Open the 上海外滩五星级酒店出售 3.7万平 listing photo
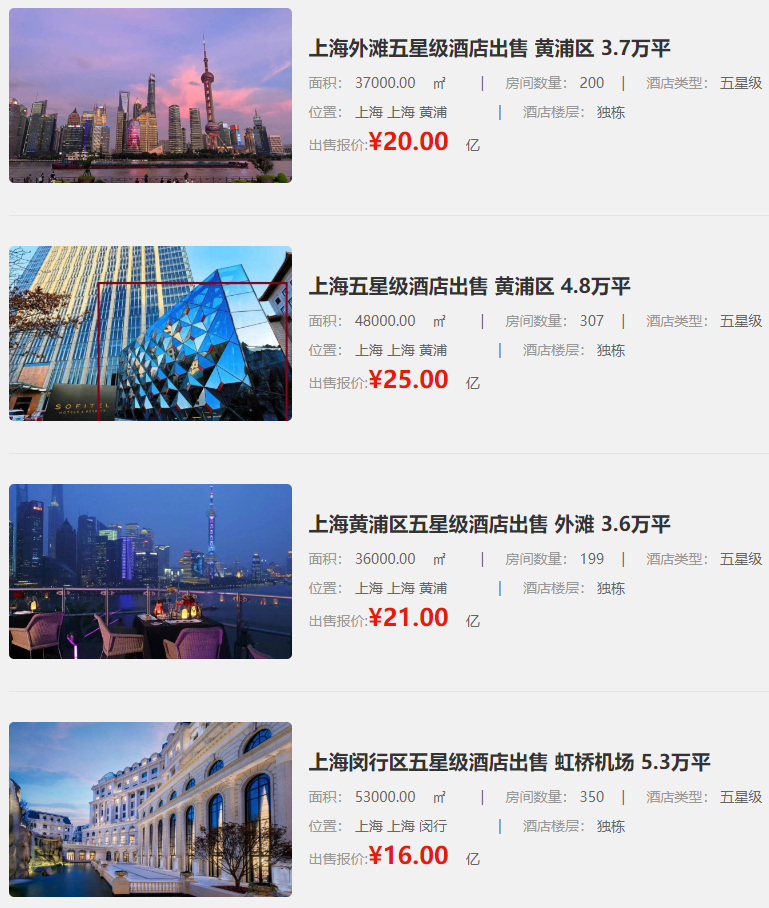The height and width of the screenshot is (908, 769). pyautogui.click(x=150, y=96)
